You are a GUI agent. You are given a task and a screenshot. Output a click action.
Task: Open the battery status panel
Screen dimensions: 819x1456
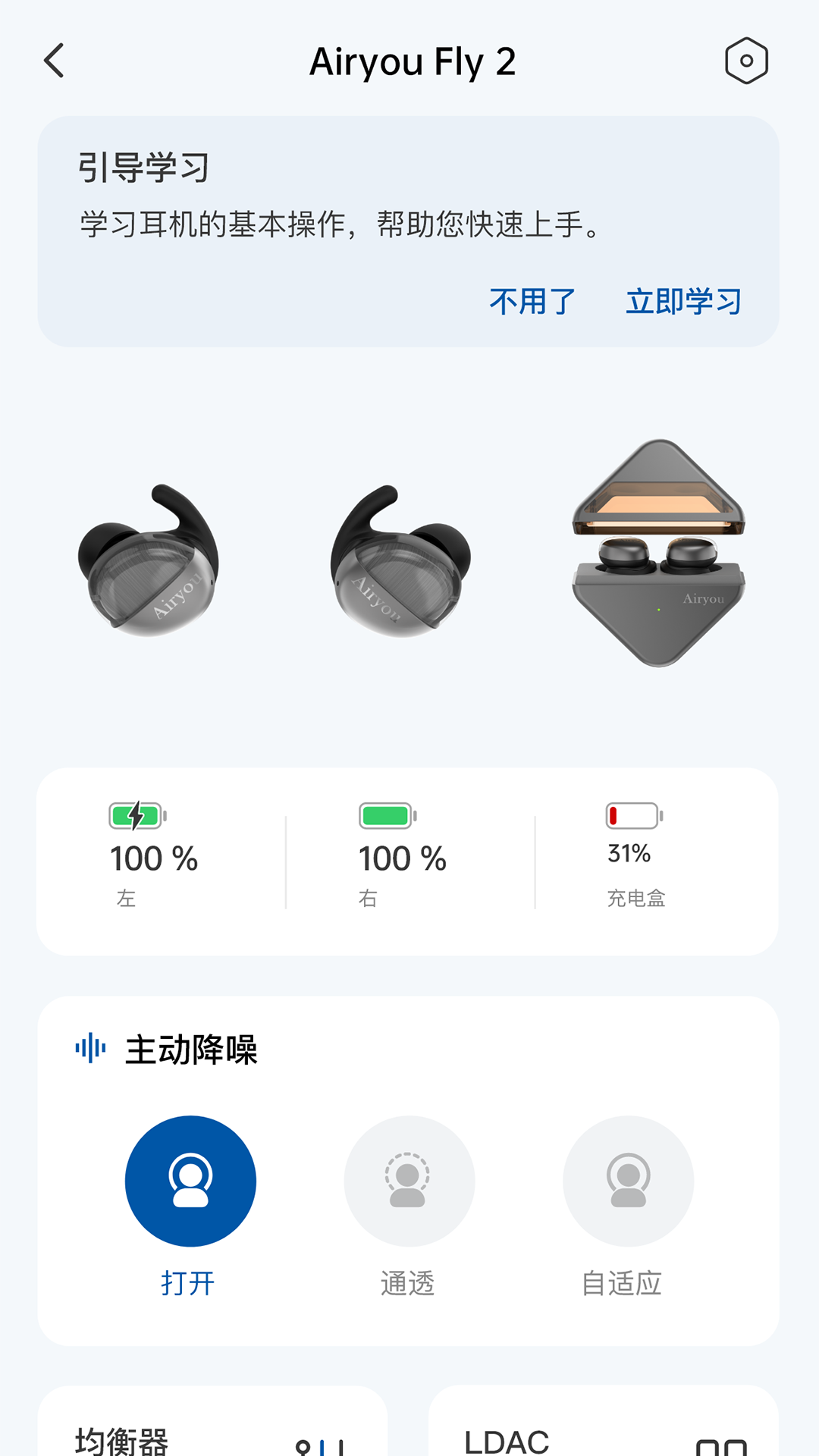coord(409,861)
